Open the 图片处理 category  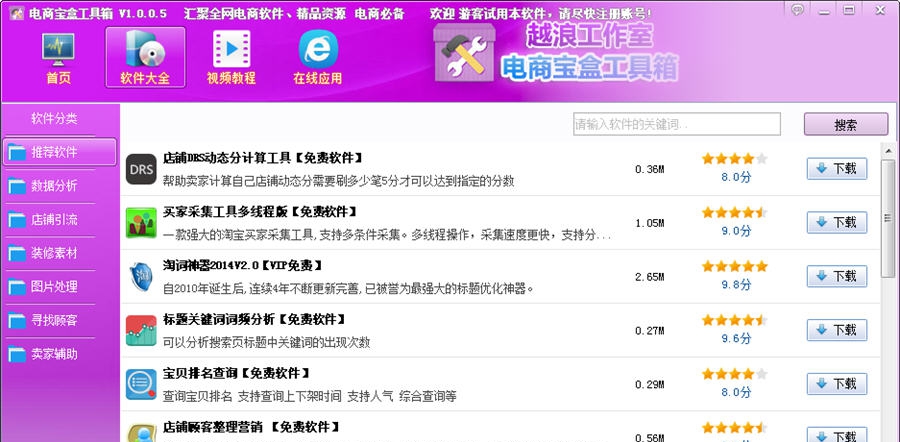(59, 287)
